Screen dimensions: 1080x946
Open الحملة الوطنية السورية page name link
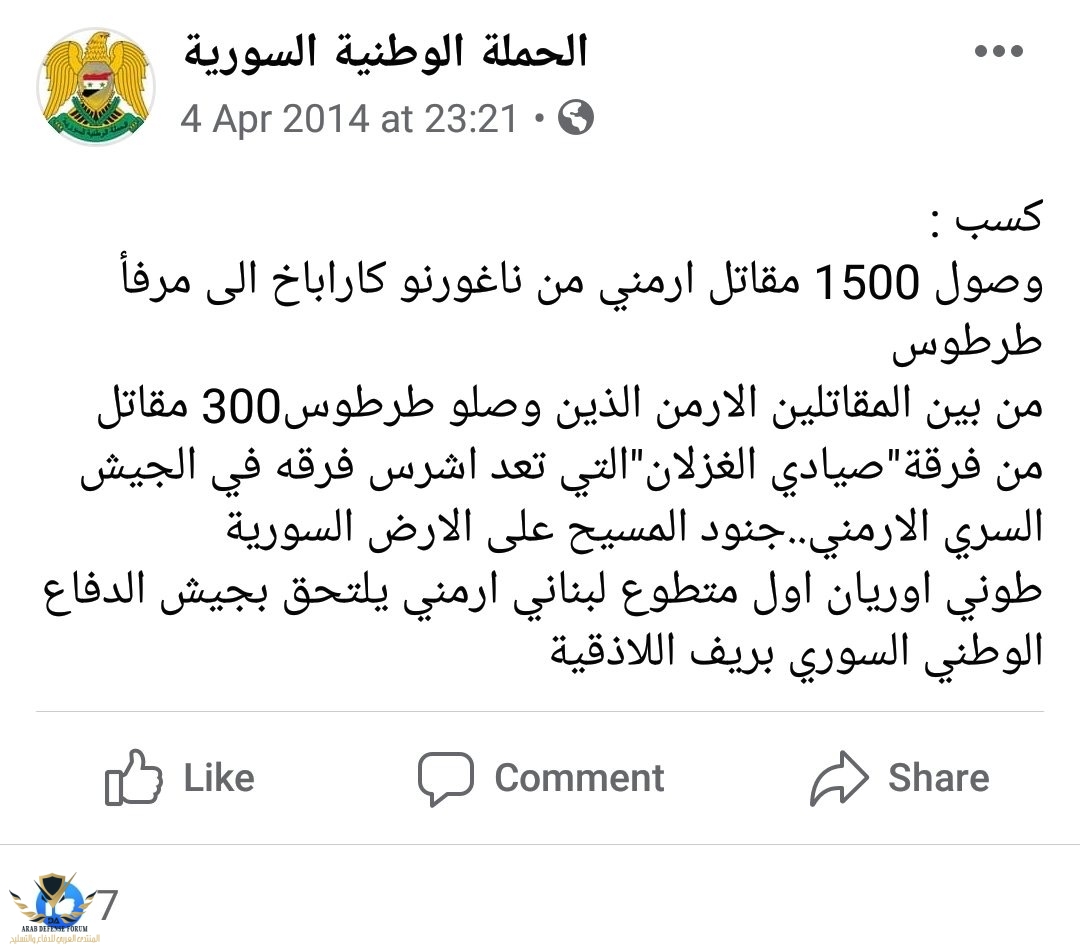pos(386,52)
